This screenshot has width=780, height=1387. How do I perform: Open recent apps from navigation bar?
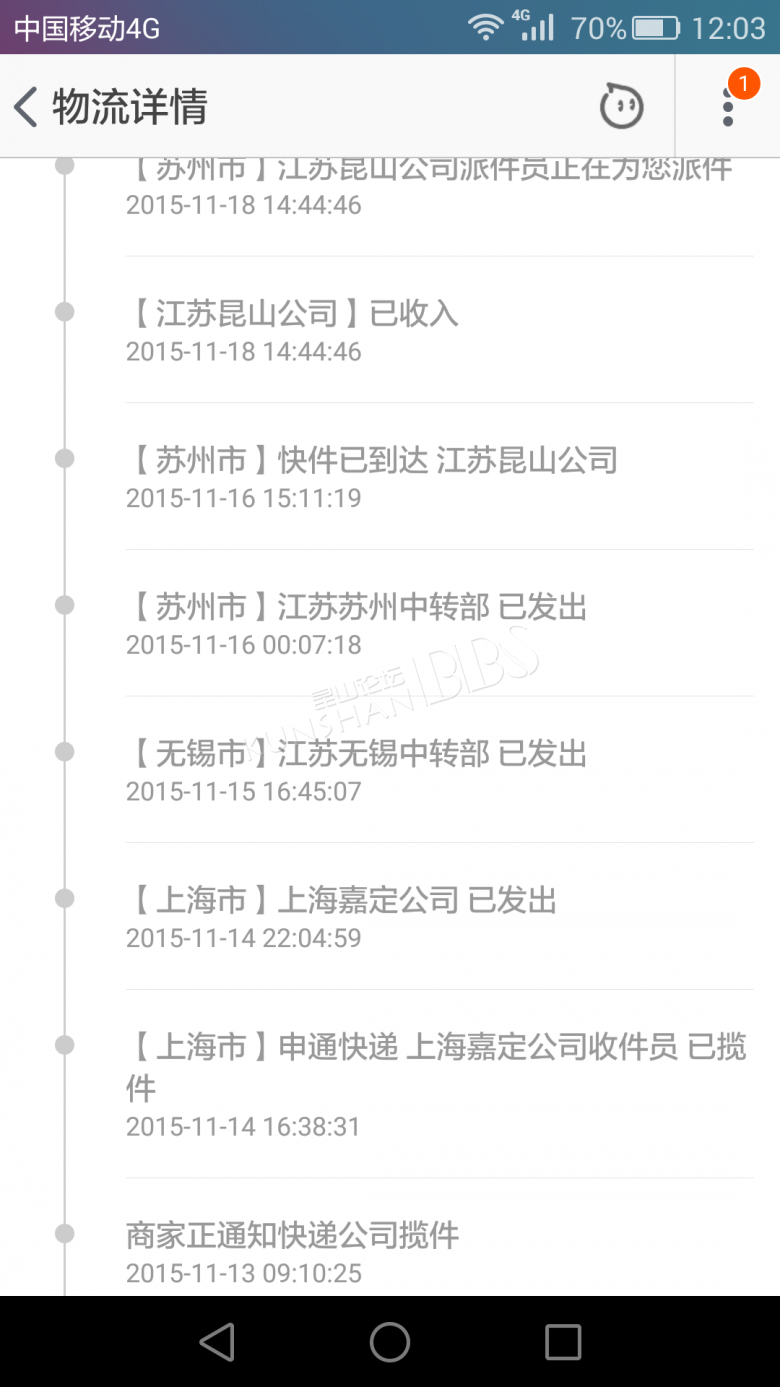coord(563,1342)
